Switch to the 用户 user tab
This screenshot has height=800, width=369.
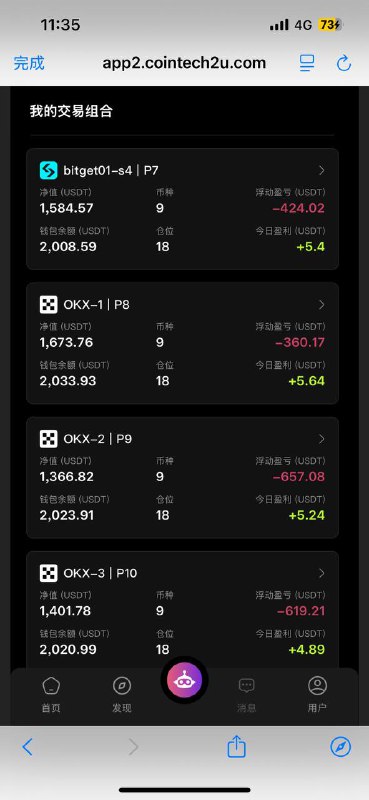[317, 694]
